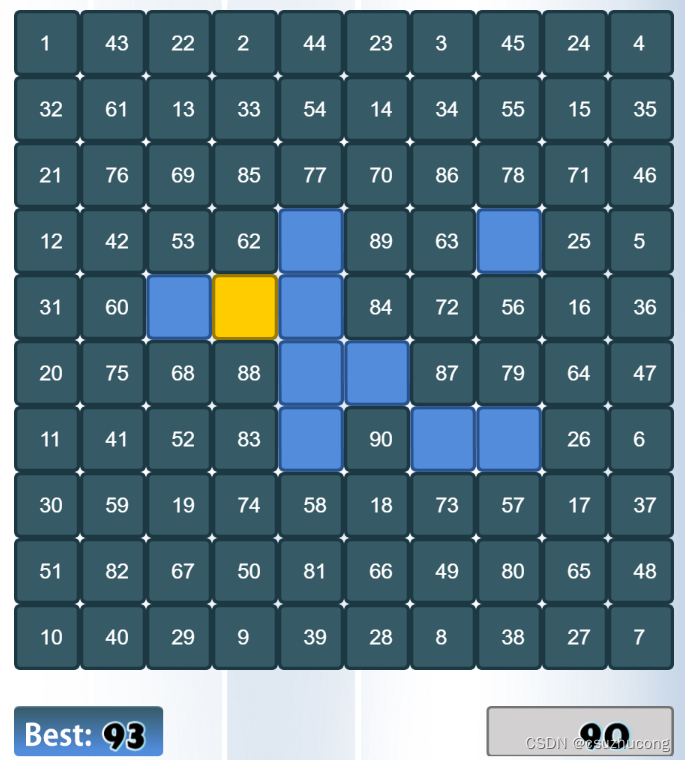Image resolution: width=685 pixels, height=762 pixels.
Task: Select the blue square between 83 and 90
Action: pyautogui.click(x=311, y=439)
